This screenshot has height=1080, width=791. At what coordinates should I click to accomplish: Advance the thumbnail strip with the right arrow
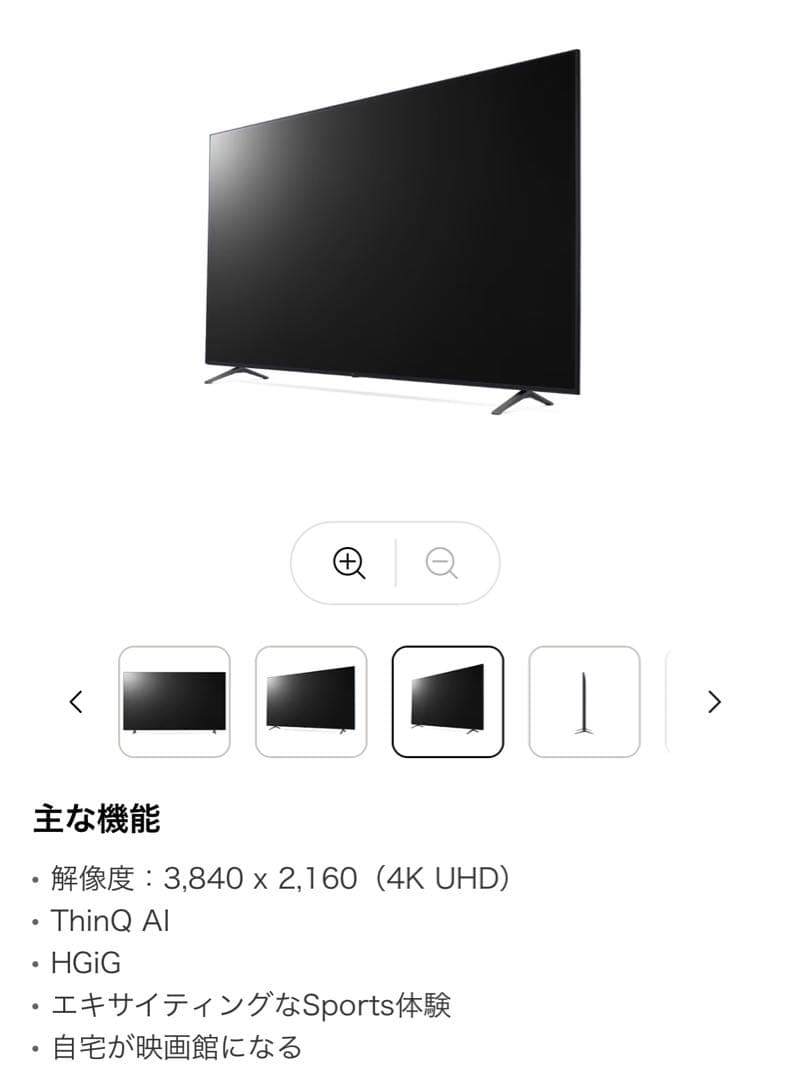714,702
